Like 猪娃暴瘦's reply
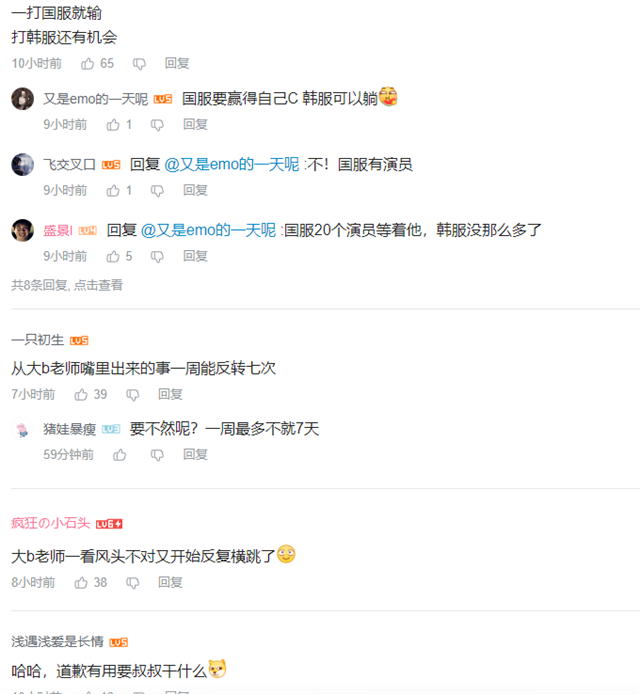 point(119,454)
